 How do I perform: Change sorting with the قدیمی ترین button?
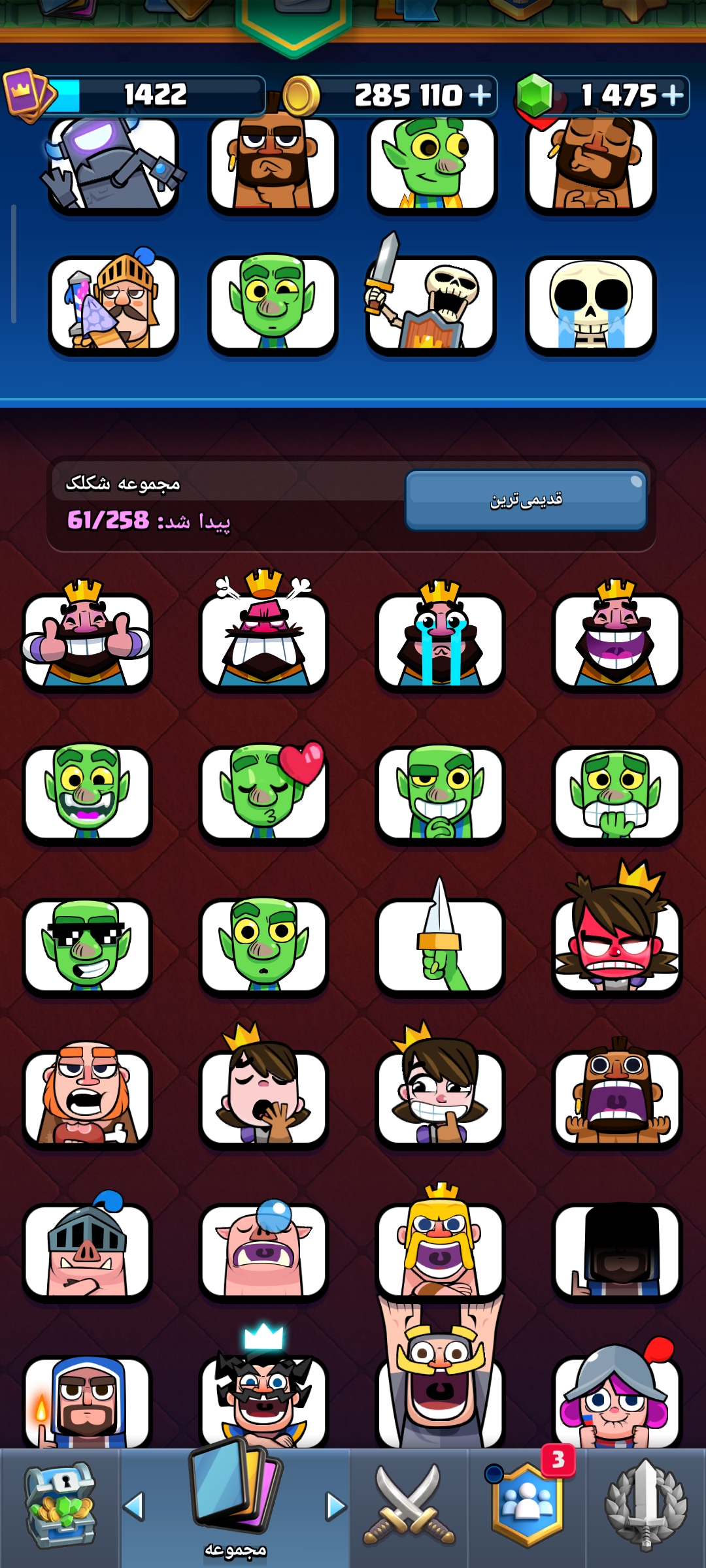click(x=526, y=500)
